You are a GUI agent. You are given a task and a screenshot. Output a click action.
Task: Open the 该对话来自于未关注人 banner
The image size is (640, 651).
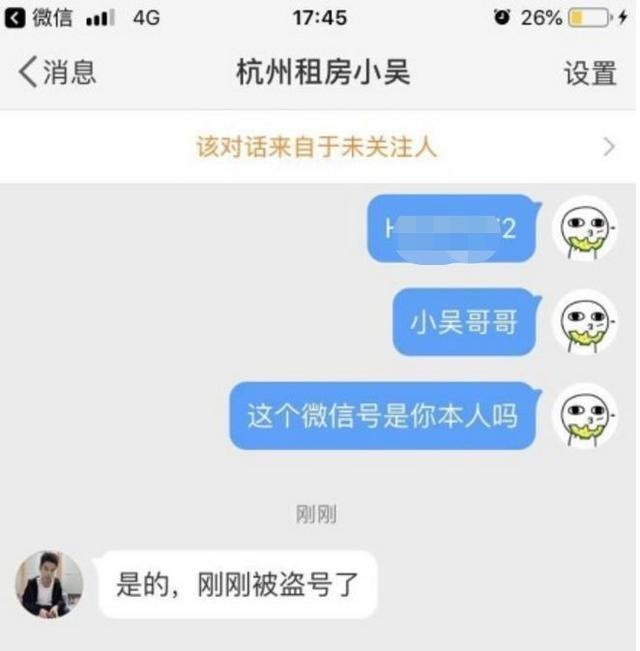[320, 148]
